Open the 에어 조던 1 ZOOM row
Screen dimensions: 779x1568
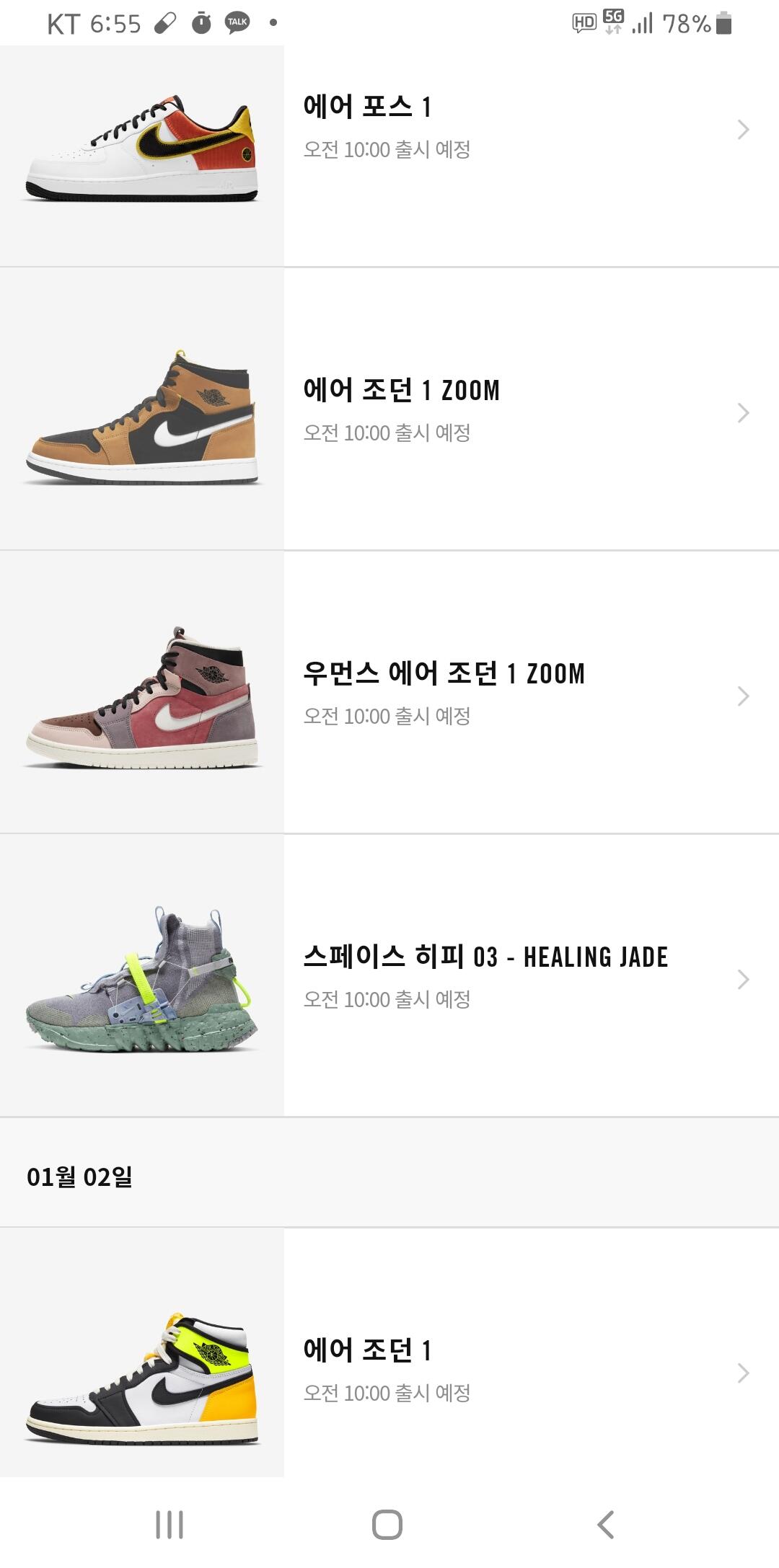point(389,411)
